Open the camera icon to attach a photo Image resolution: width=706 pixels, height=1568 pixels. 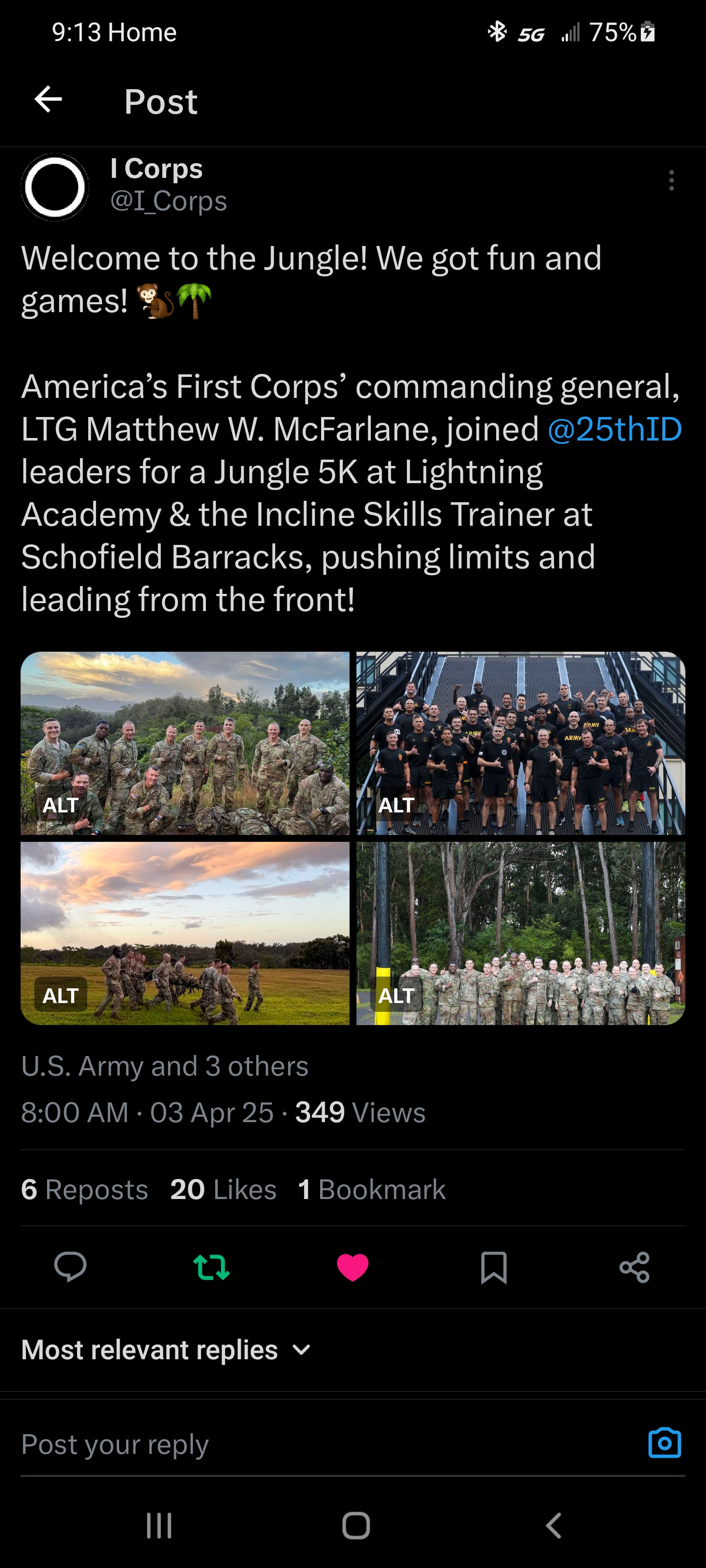pos(664,1443)
